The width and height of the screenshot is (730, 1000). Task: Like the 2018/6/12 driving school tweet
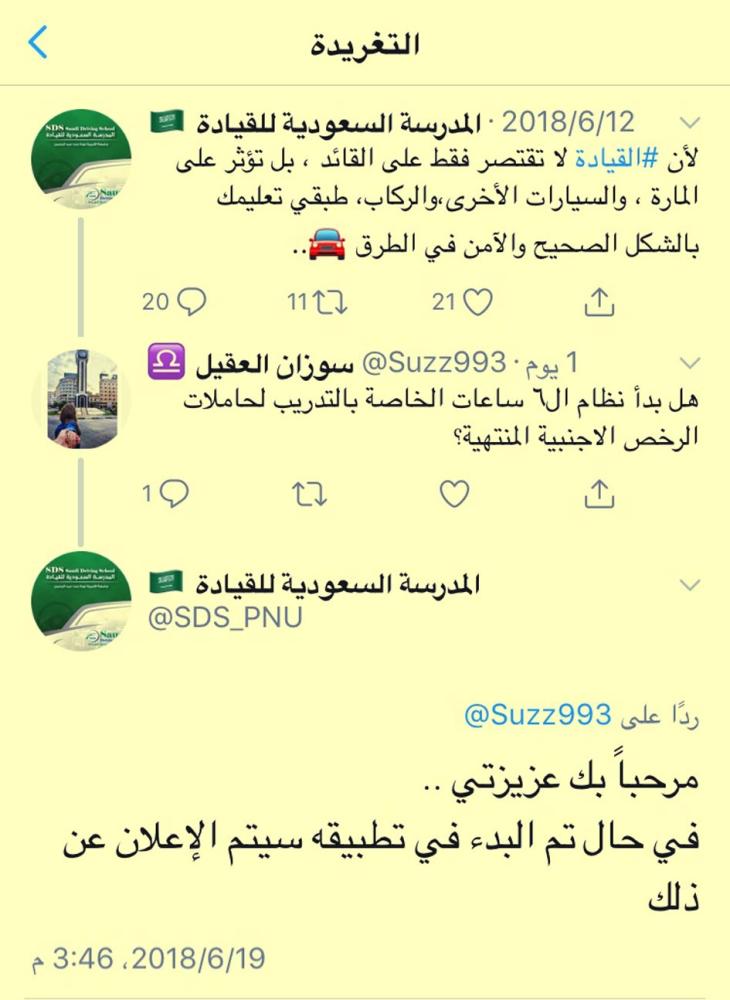click(x=480, y=300)
